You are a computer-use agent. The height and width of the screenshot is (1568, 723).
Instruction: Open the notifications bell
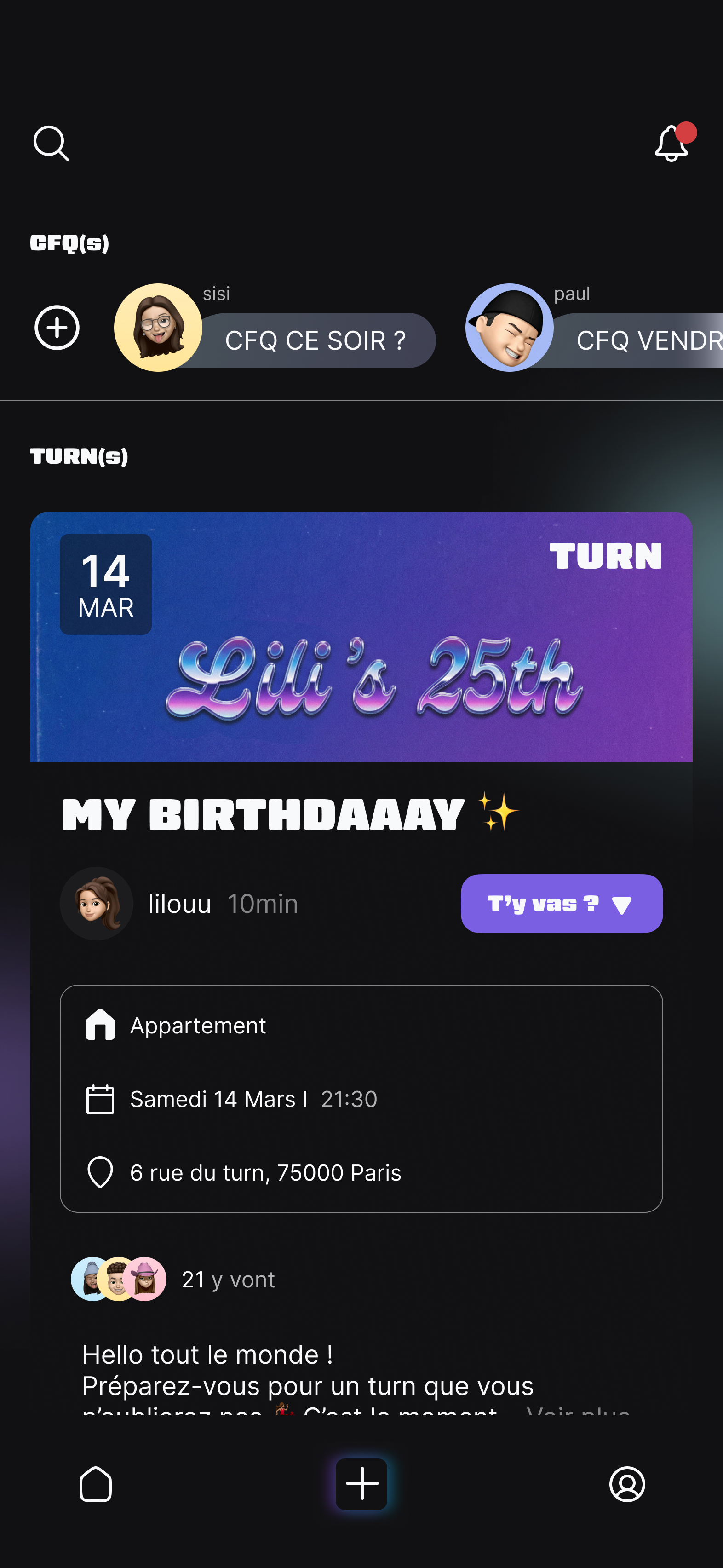coord(672,144)
